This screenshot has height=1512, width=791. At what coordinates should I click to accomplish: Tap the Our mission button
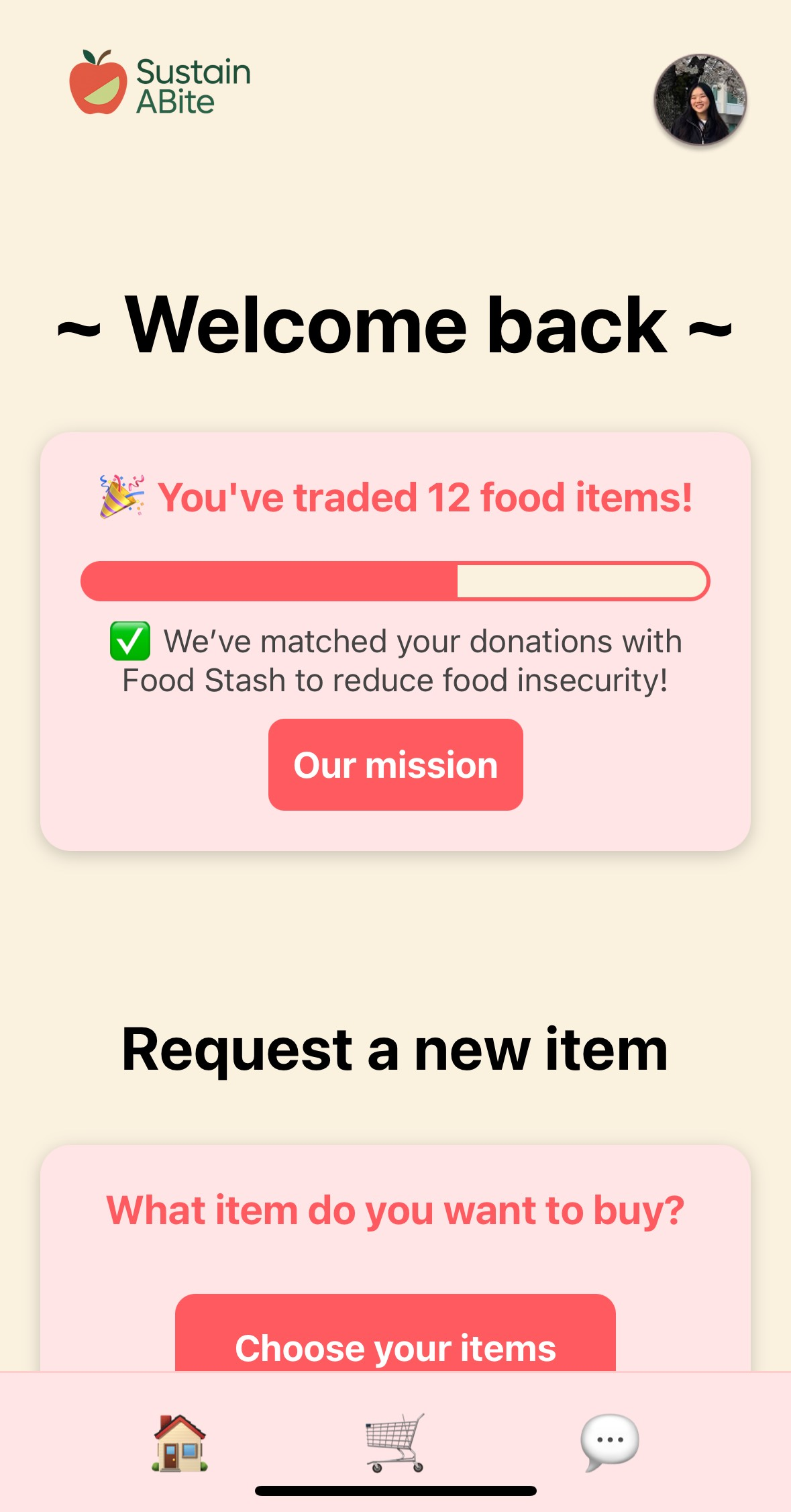[x=395, y=764]
